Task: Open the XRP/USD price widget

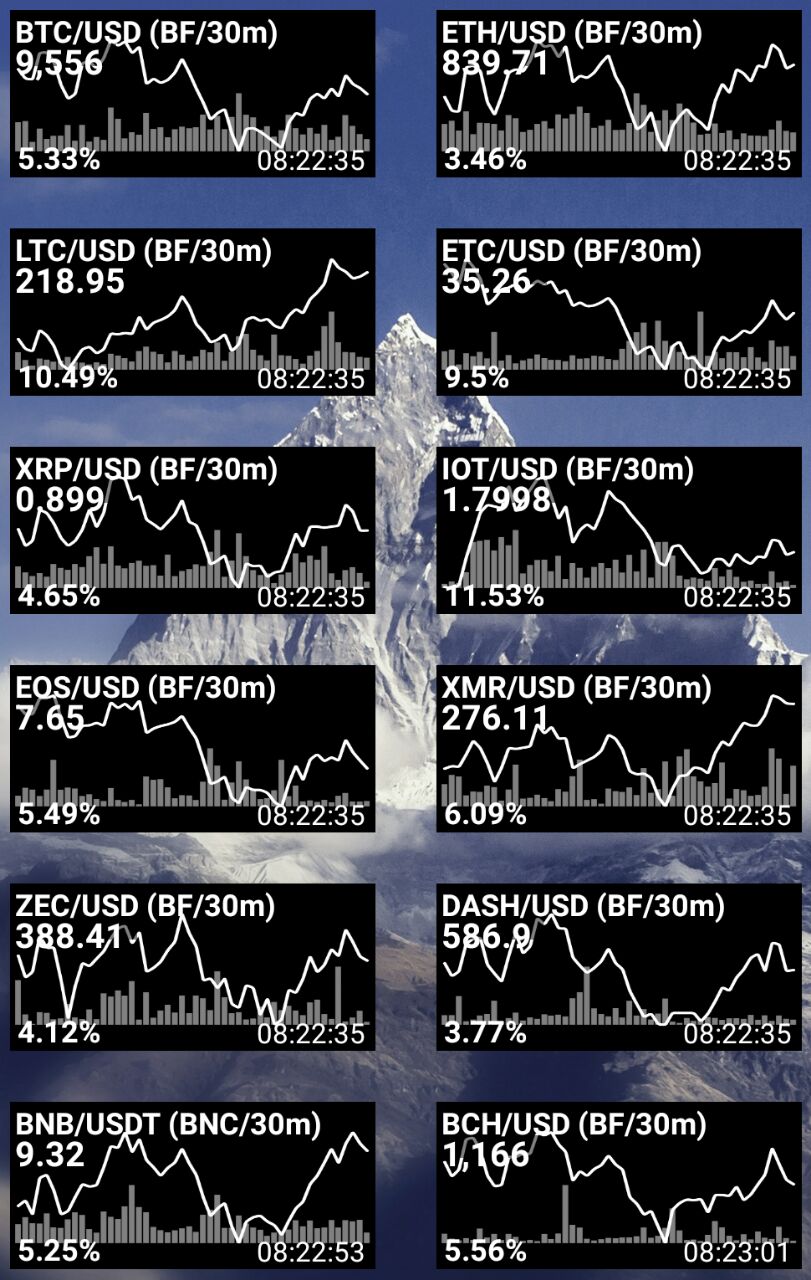Action: coord(192,530)
